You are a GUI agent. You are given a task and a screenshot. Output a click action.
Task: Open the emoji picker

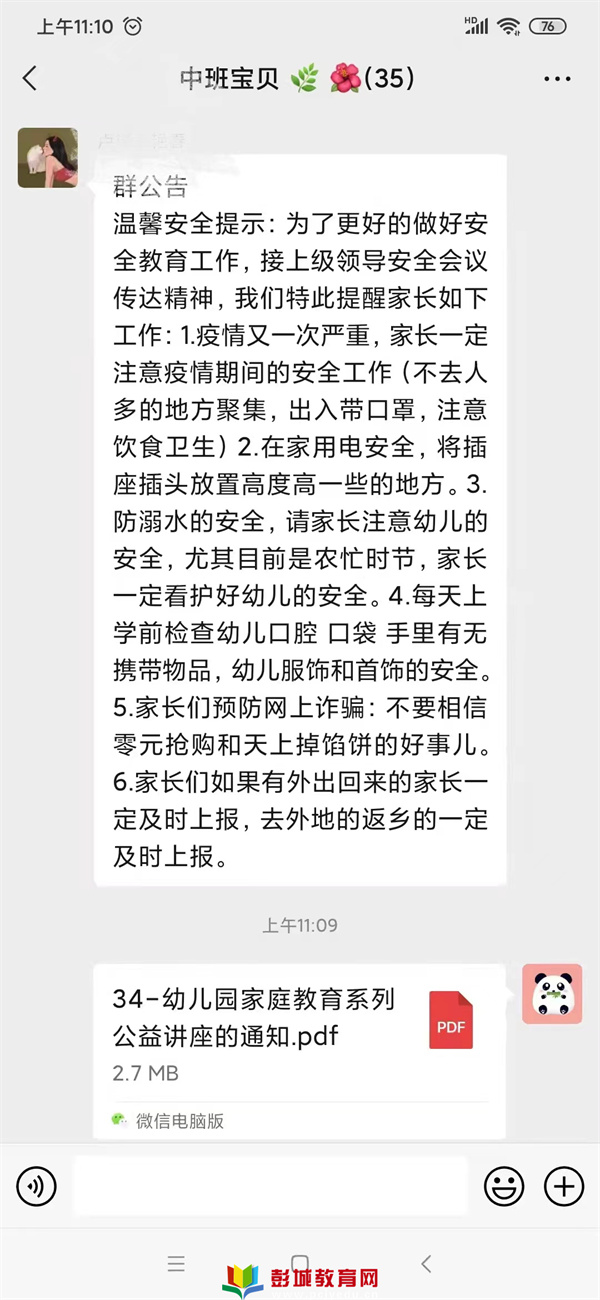point(504,1186)
